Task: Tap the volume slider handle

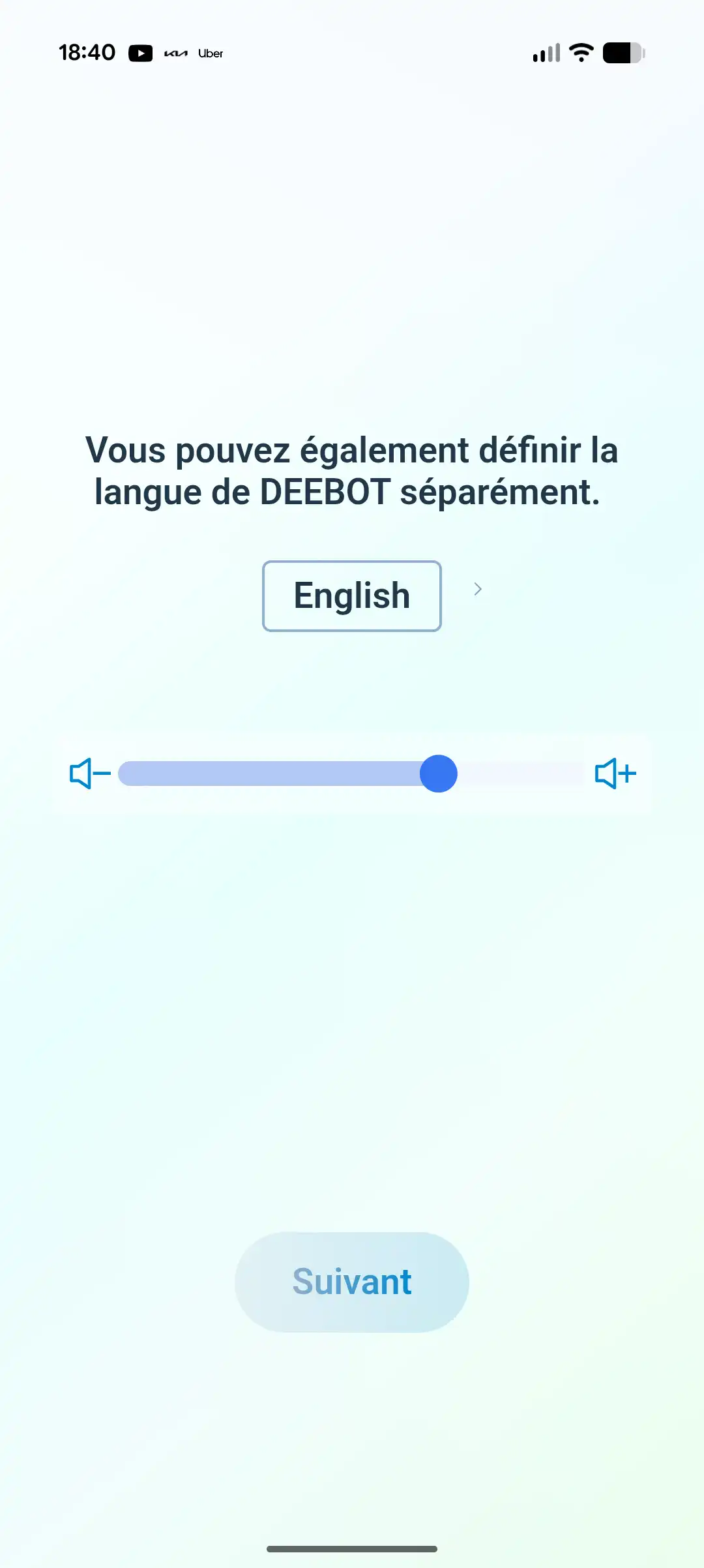Action: [439, 774]
